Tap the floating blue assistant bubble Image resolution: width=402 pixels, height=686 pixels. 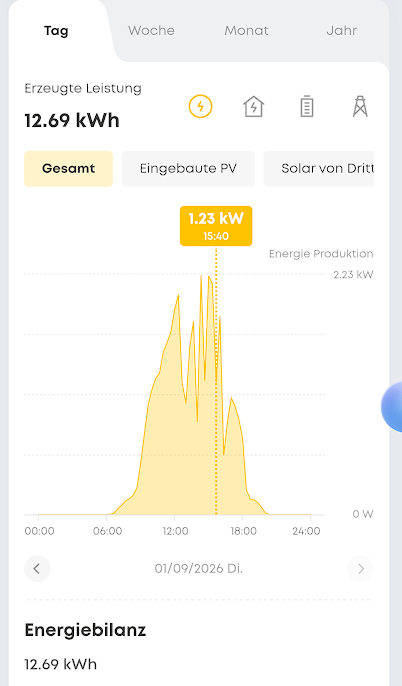tap(392, 407)
